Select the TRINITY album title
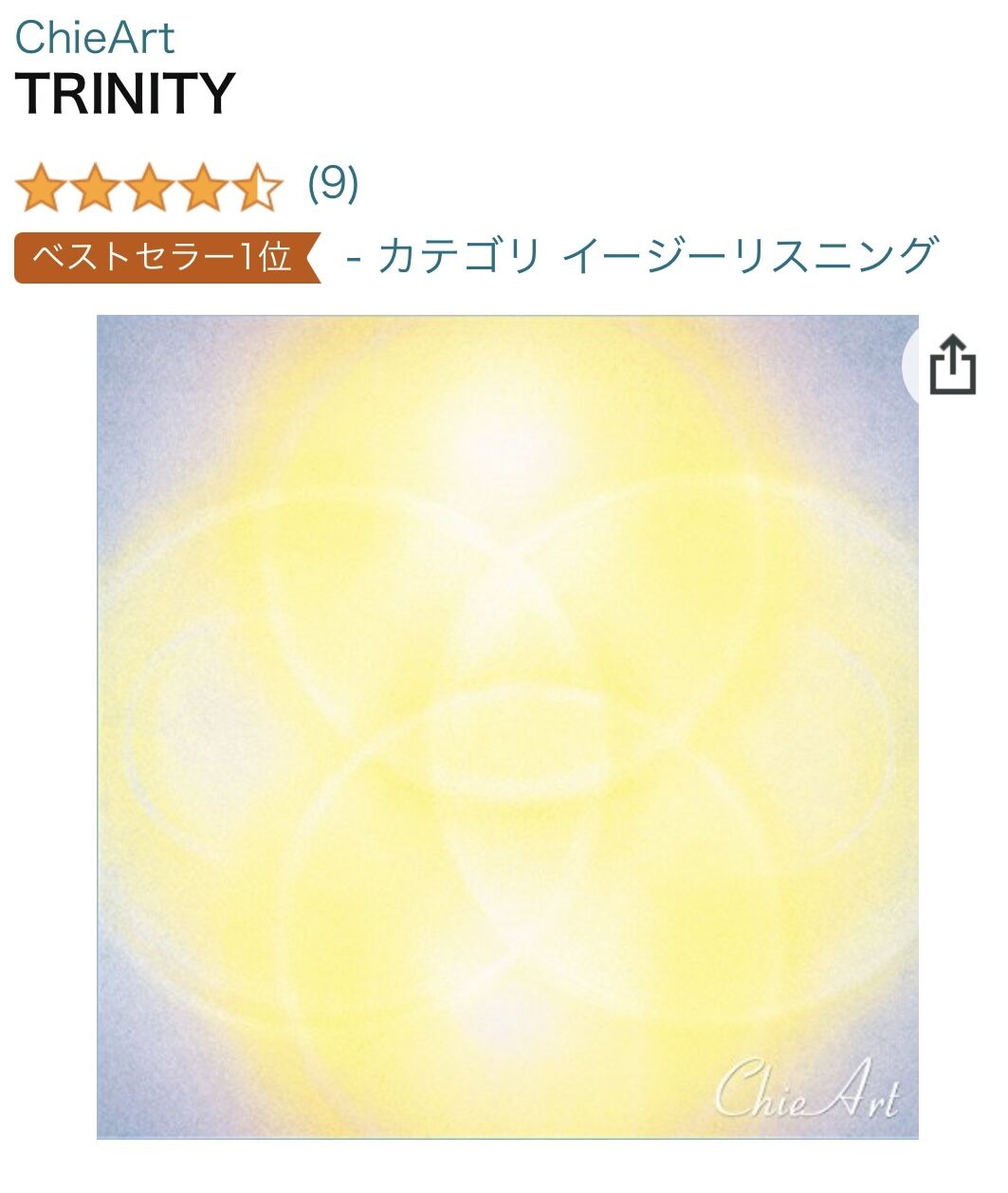This screenshot has height=1193, width=1008. coord(119,92)
